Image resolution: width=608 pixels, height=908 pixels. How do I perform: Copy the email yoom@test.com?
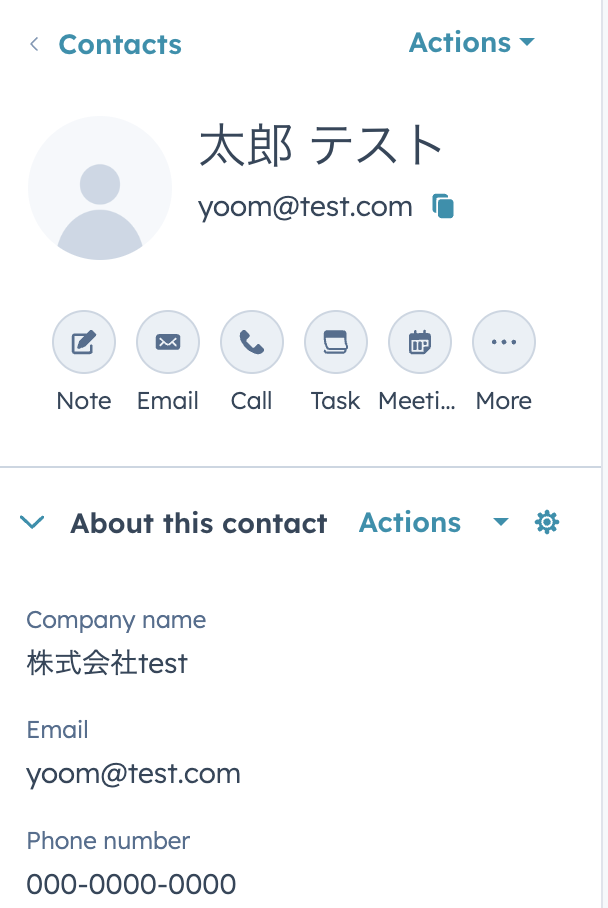[443, 207]
